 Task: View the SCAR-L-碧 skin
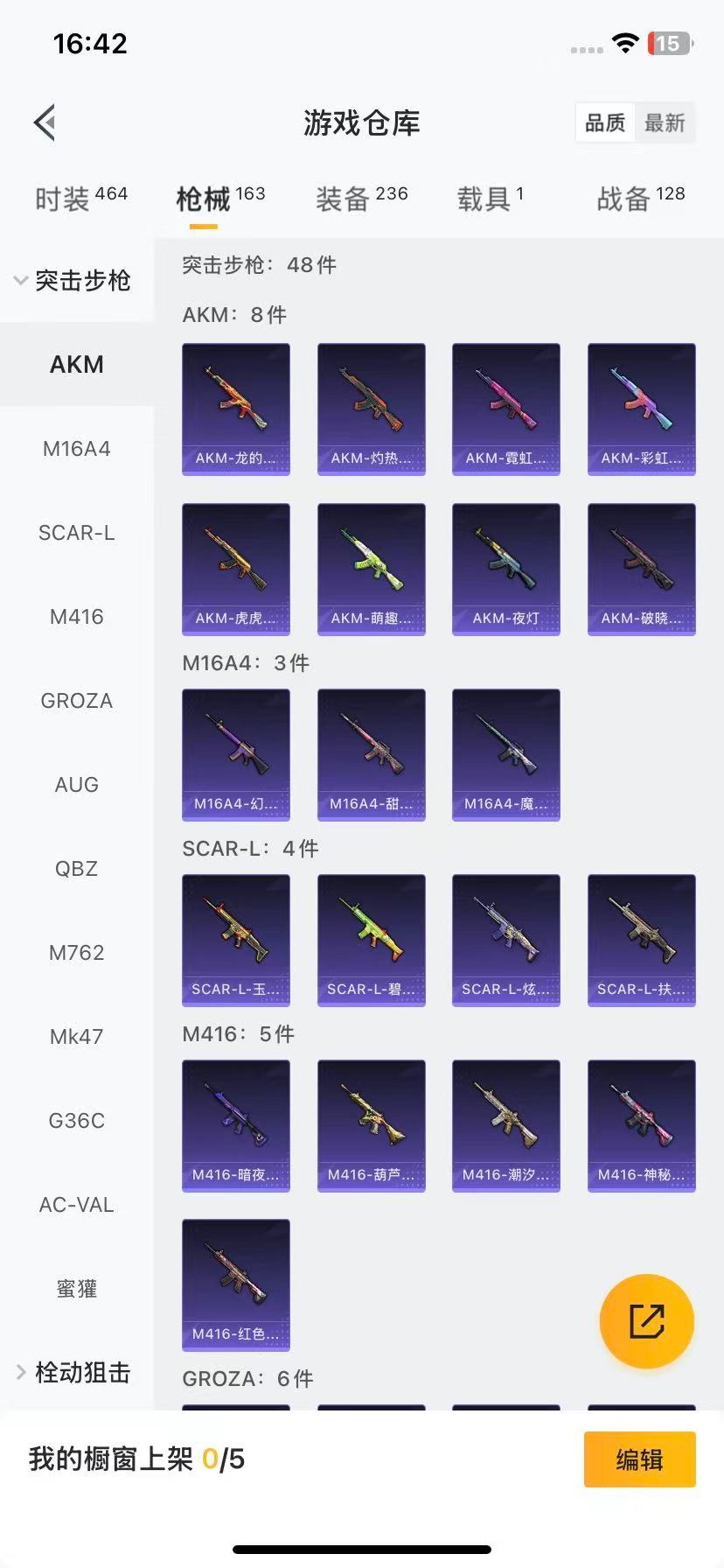pyautogui.click(x=371, y=940)
